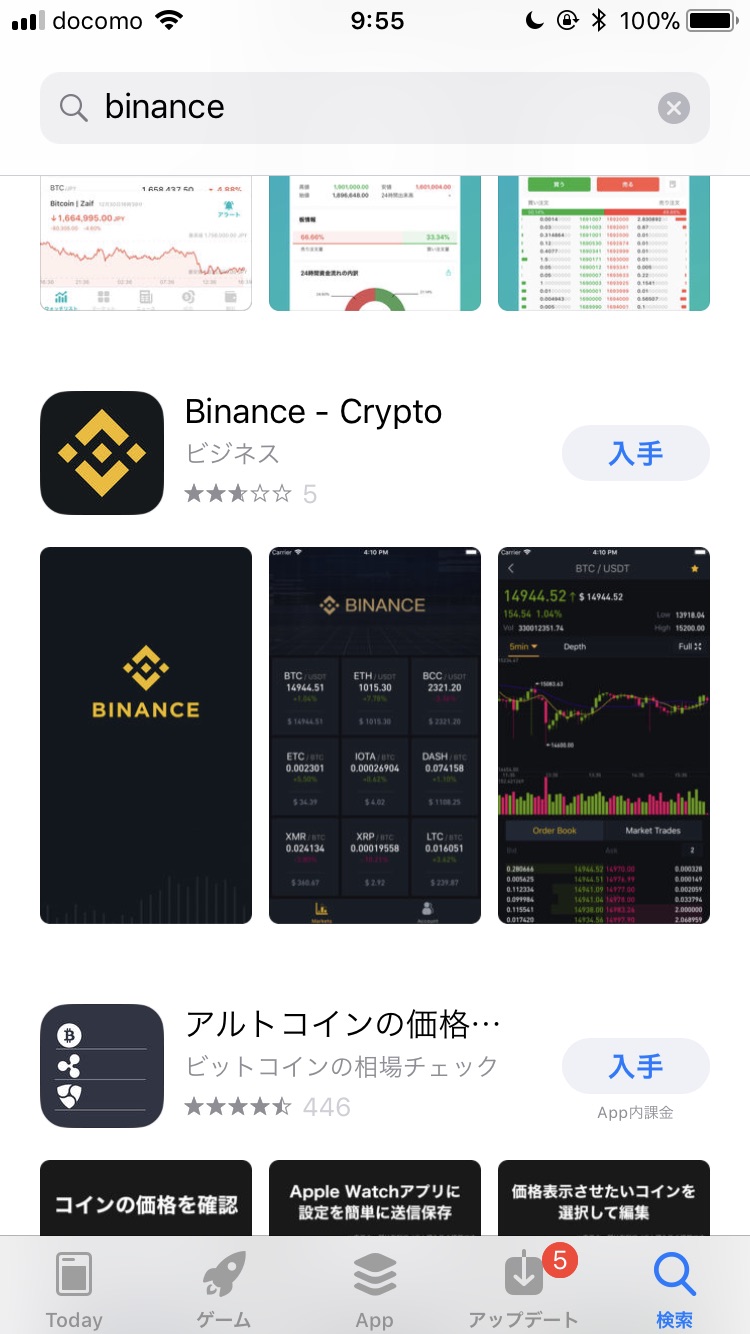
Task: View the BTC/USDT chart screenshot
Action: coord(603,735)
